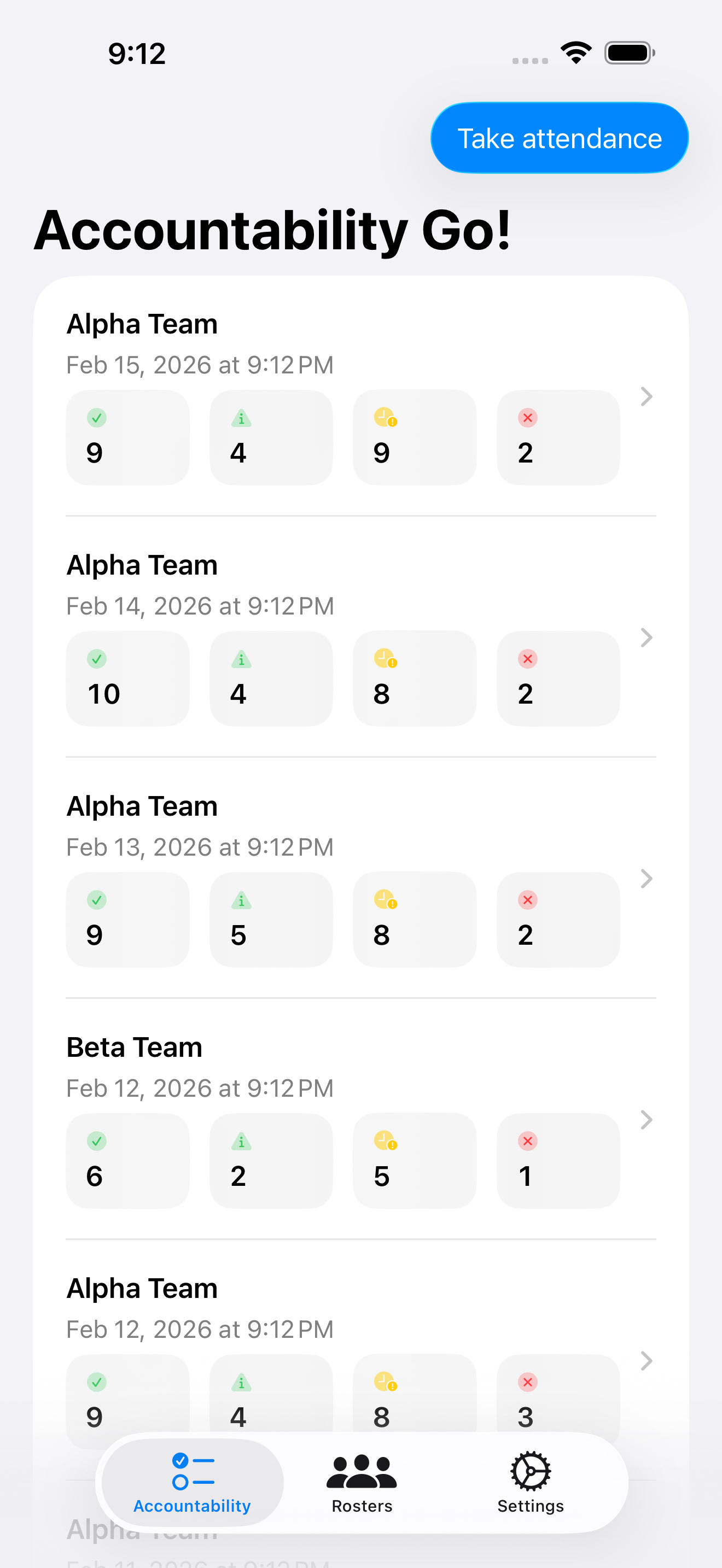Open the Alpha Team record for Feb 15
This screenshot has height=1568, width=722.
(x=645, y=397)
